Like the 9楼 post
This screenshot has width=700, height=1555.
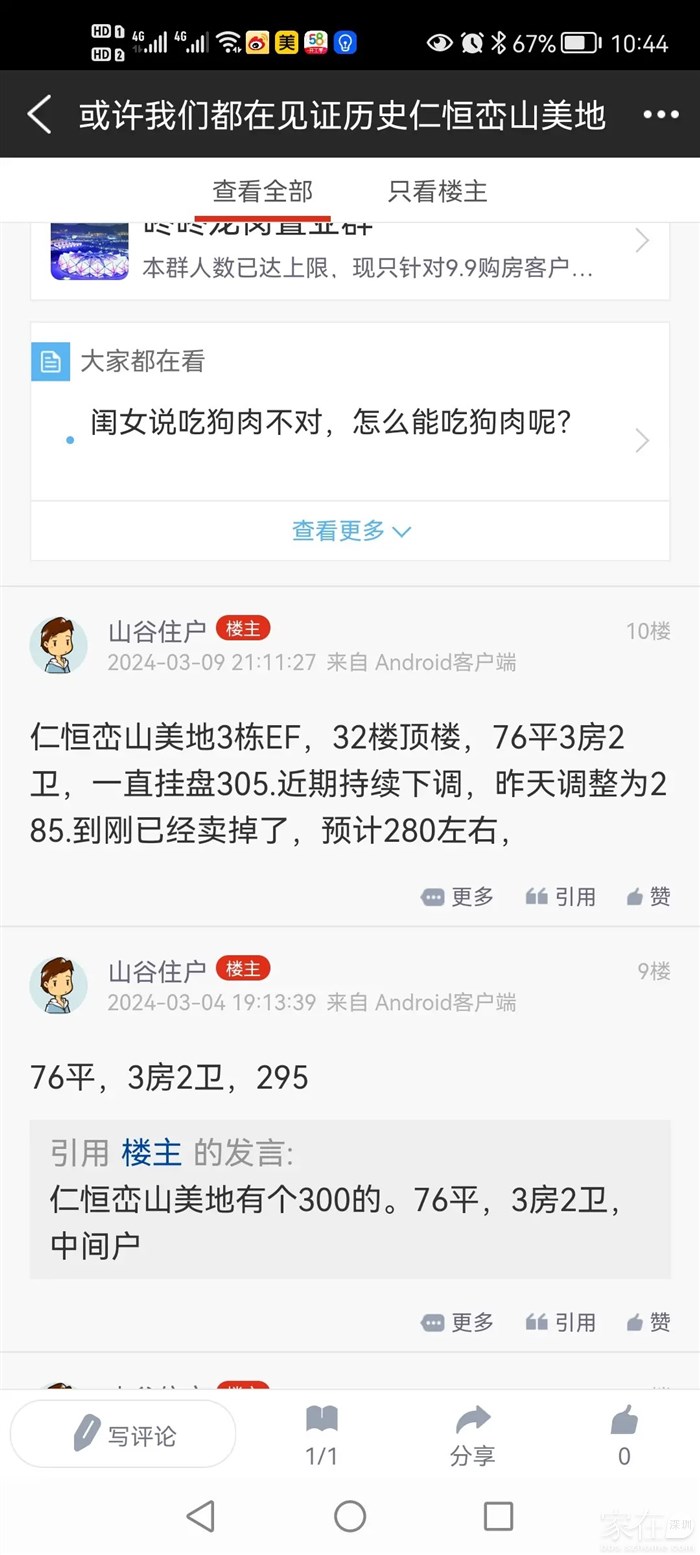coord(648,1322)
